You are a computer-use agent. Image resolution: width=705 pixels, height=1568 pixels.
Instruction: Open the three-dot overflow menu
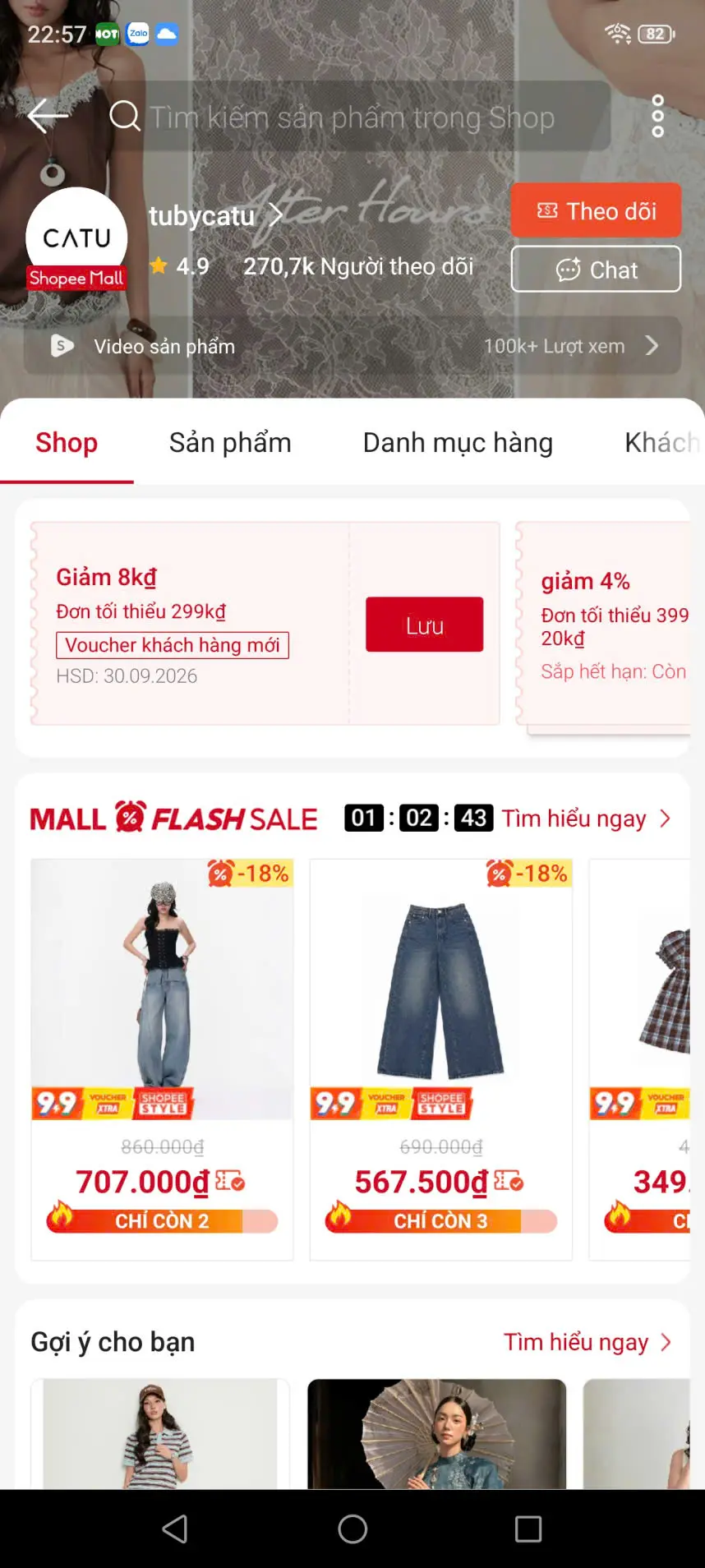657,116
